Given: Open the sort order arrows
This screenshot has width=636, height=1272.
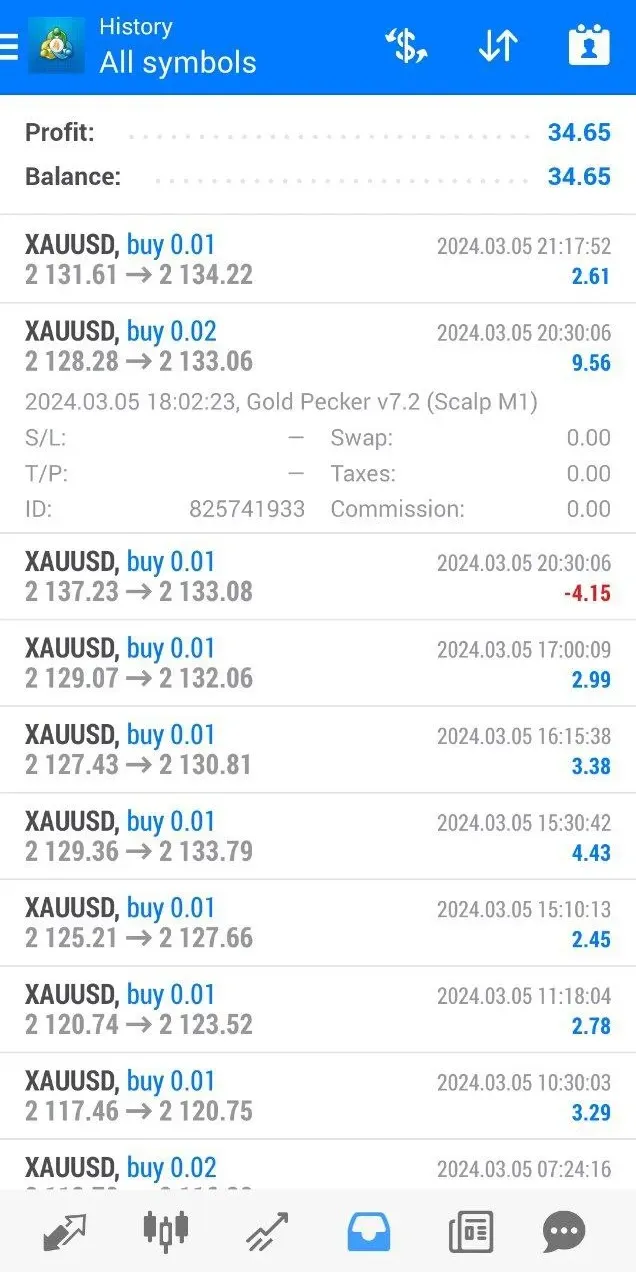Looking at the screenshot, I should 497,46.
